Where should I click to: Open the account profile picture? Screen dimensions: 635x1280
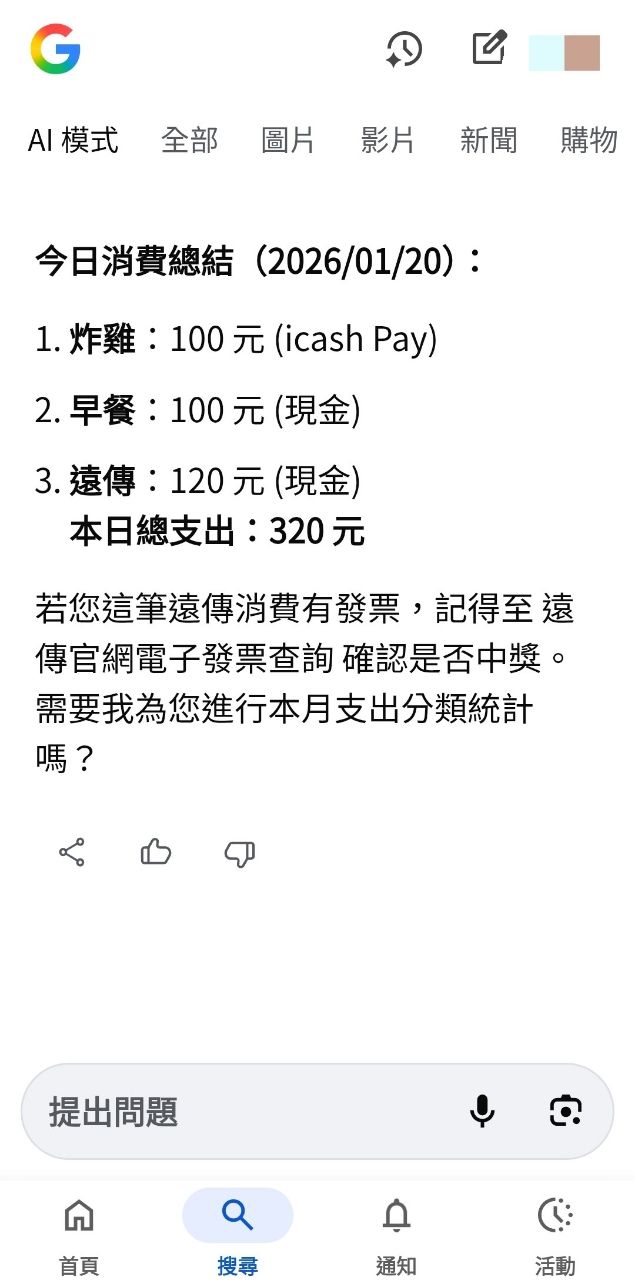(564, 52)
